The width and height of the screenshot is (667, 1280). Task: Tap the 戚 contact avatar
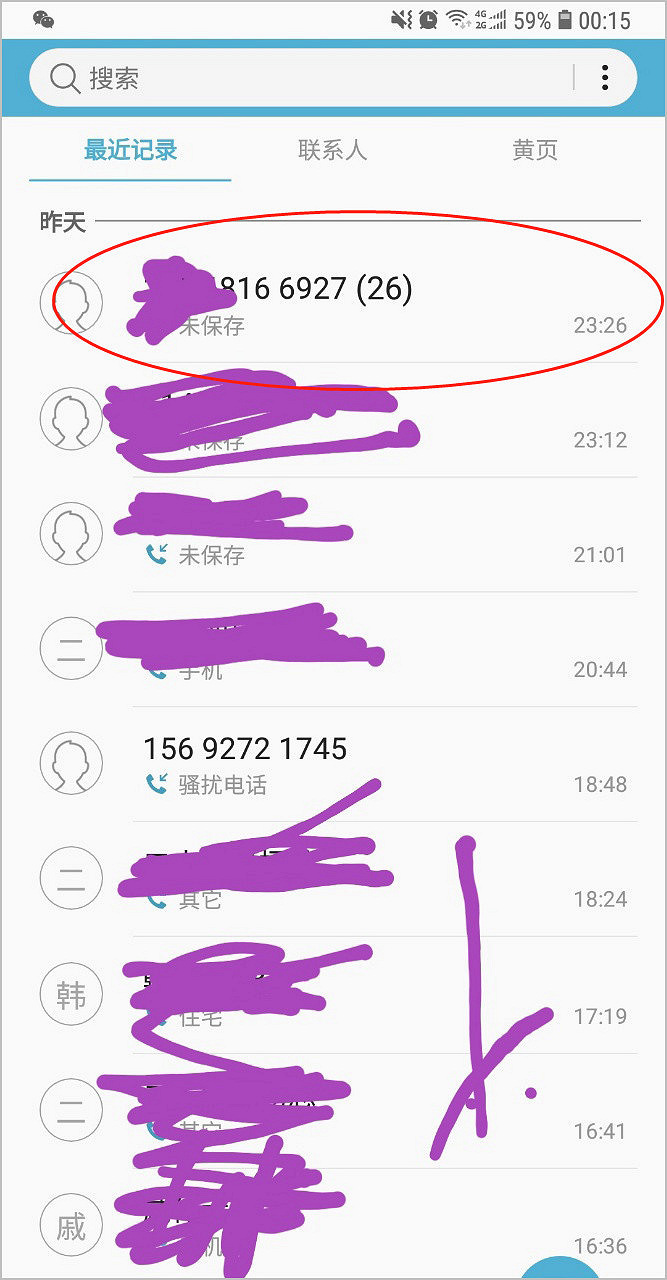pyautogui.click(x=71, y=1225)
